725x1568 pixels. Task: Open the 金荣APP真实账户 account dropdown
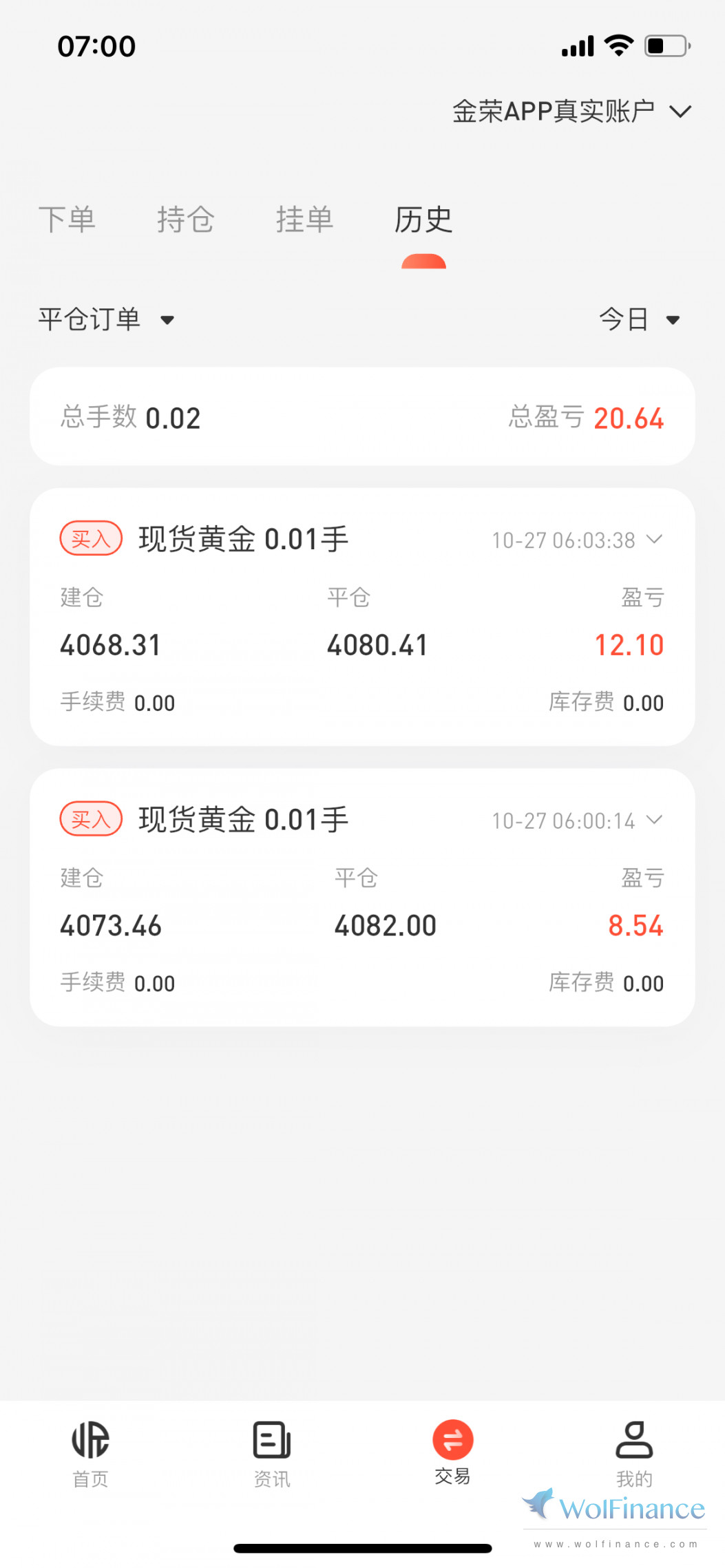(x=571, y=112)
